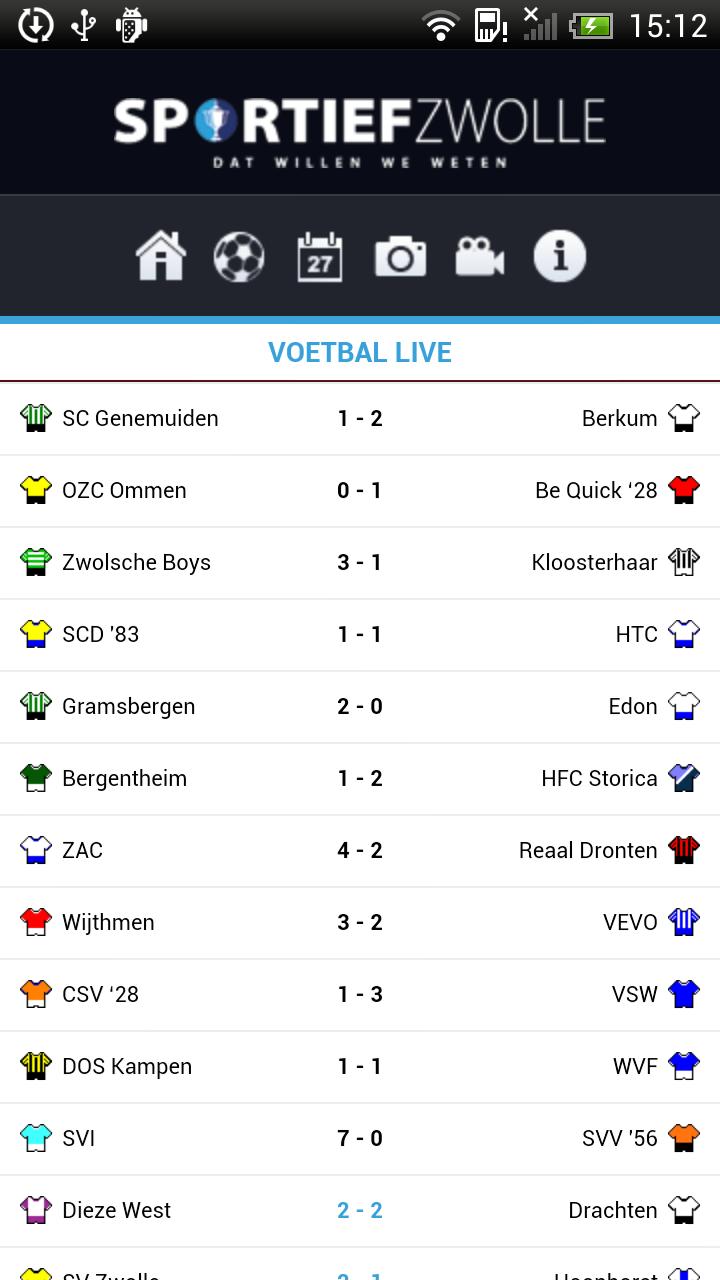Show the info page icon
720x1280 pixels.
click(x=559, y=257)
